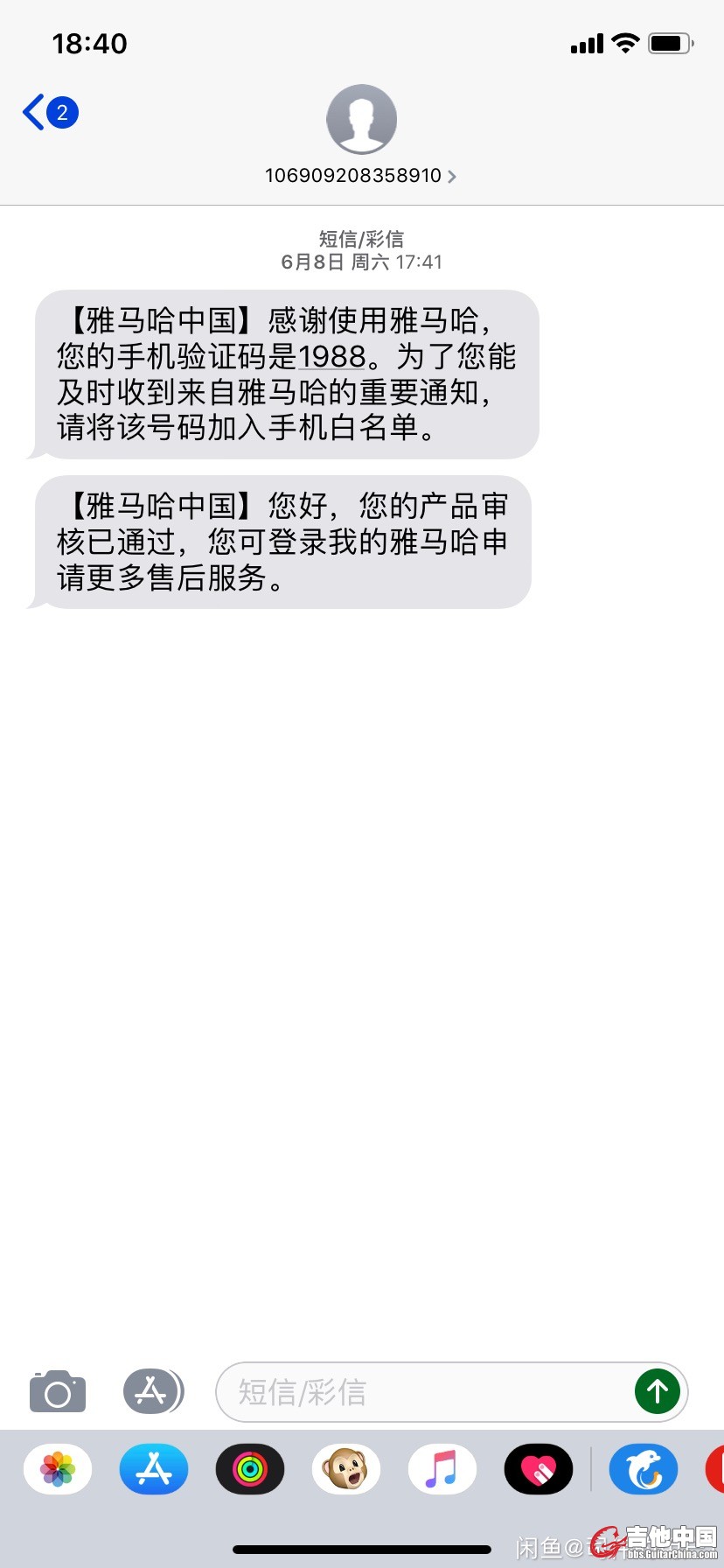
Task: Open the App Store iMessage app
Action: (x=154, y=1469)
